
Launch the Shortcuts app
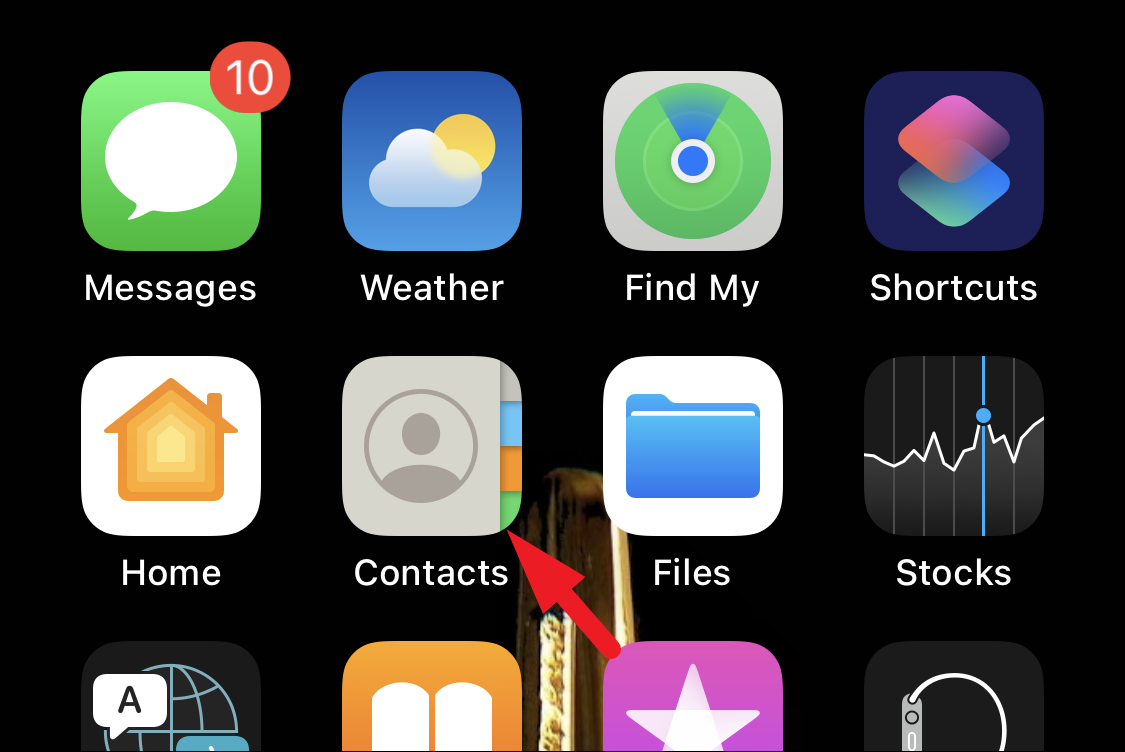(x=953, y=161)
